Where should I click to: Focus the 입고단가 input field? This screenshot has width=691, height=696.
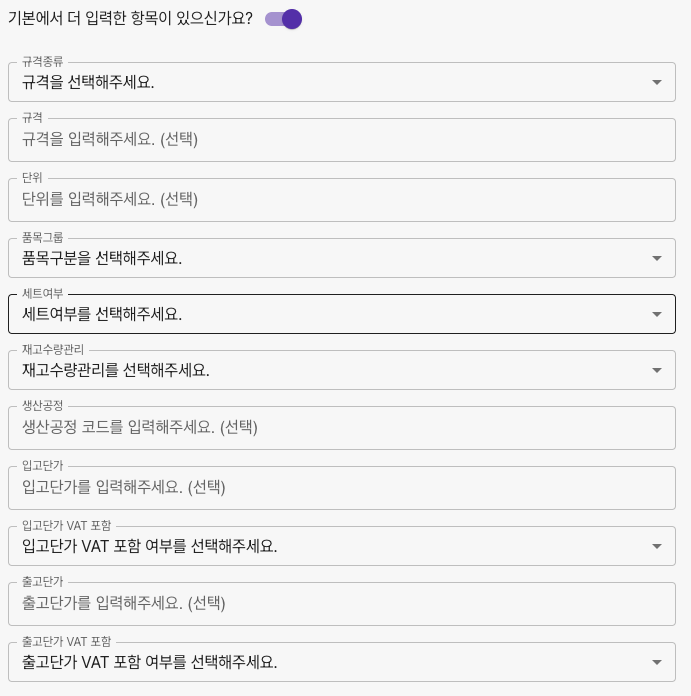point(341,488)
